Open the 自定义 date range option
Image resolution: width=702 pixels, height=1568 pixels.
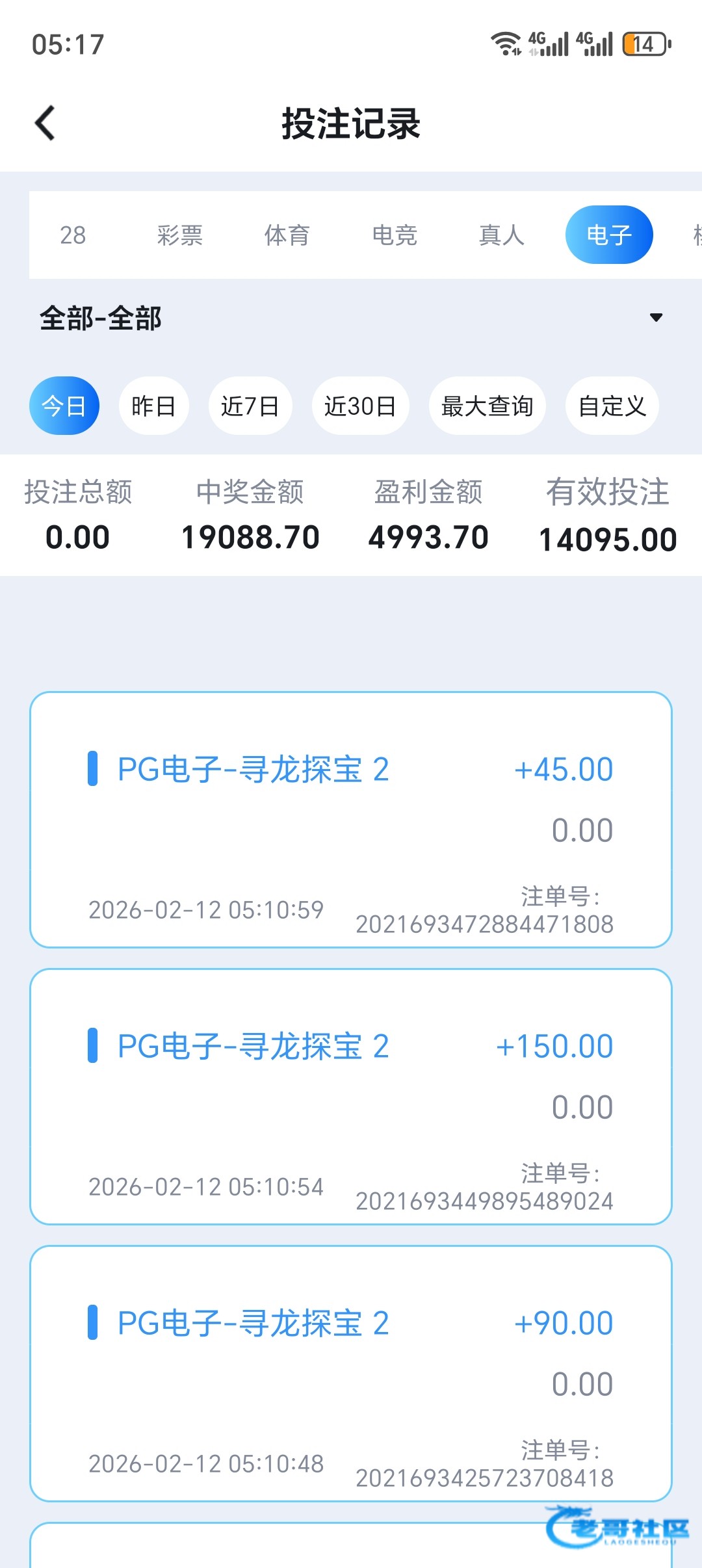coord(612,406)
